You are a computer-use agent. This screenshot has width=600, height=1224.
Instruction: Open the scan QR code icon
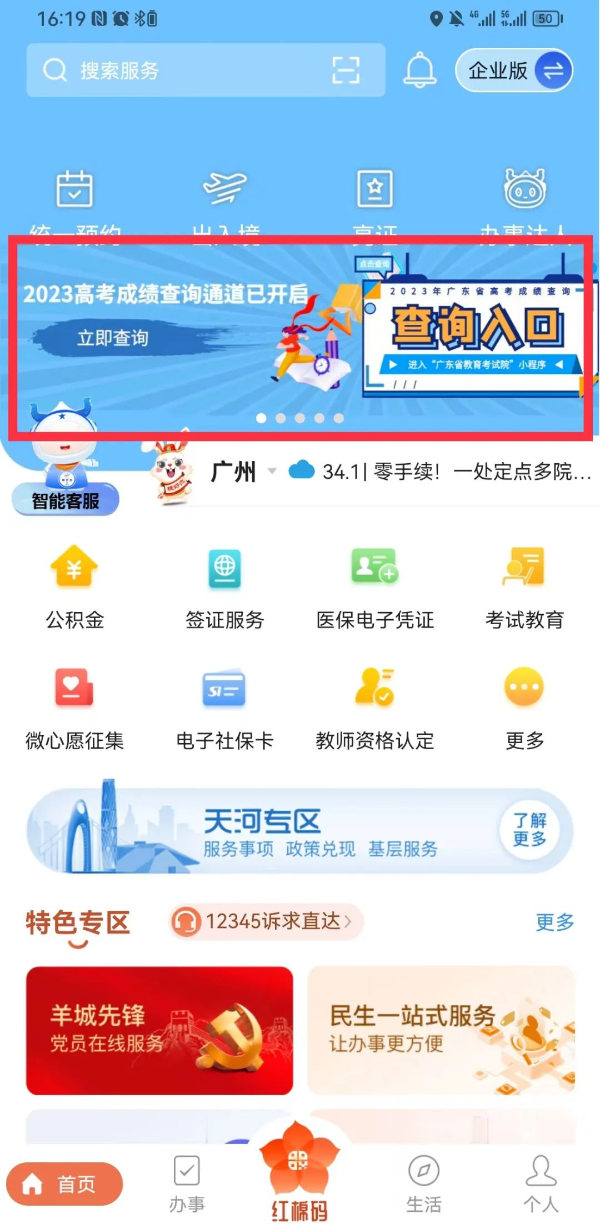tap(345, 70)
